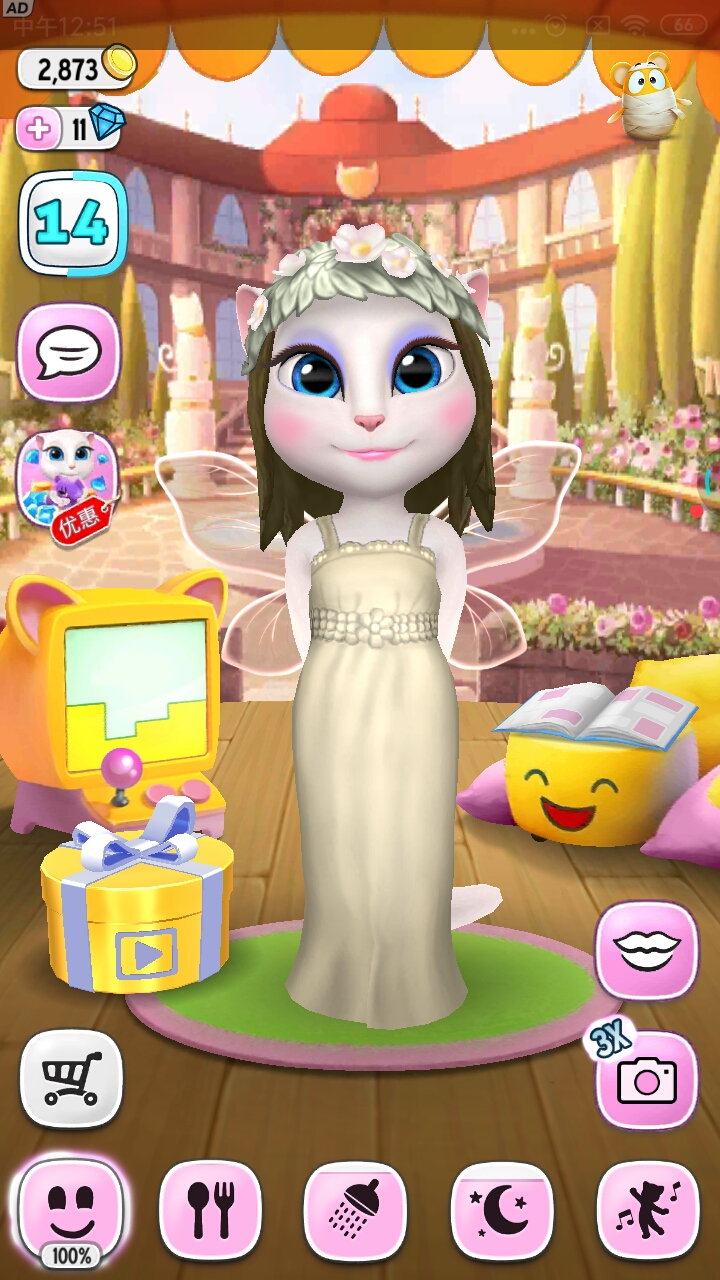Go to the feeding fork and knife tab
Screen dimensions: 720x1280
pyautogui.click(x=210, y=1210)
